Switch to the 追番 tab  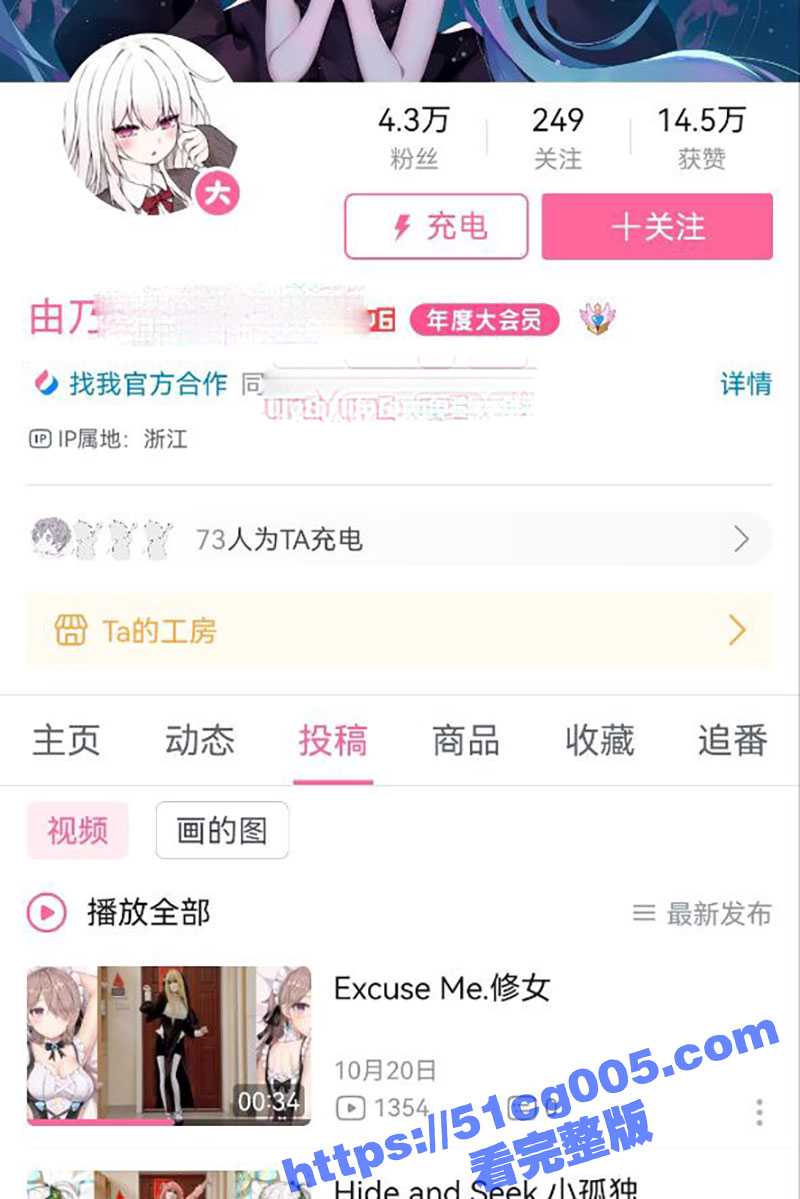pos(733,741)
